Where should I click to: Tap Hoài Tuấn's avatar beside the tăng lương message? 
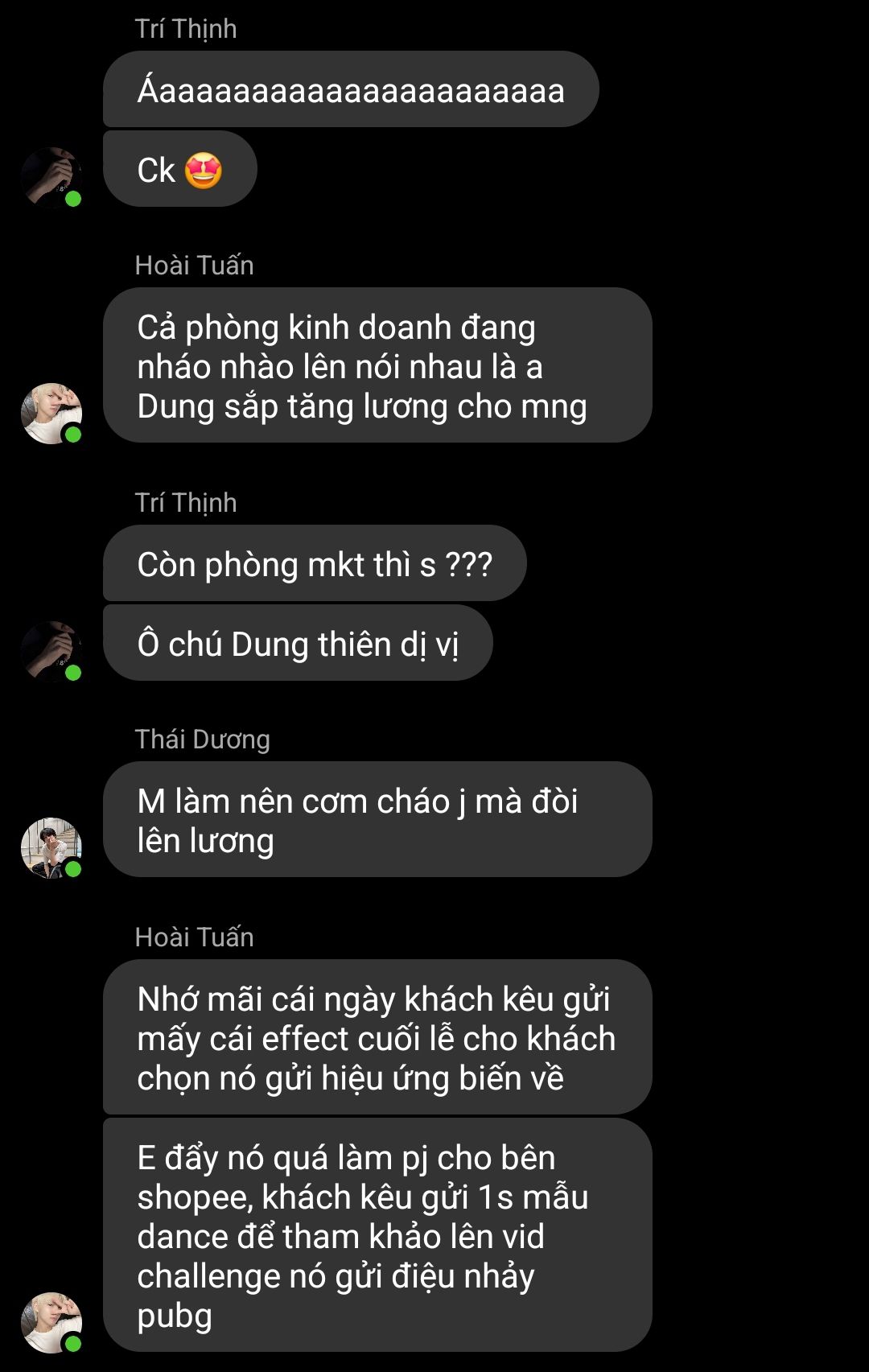[51, 414]
